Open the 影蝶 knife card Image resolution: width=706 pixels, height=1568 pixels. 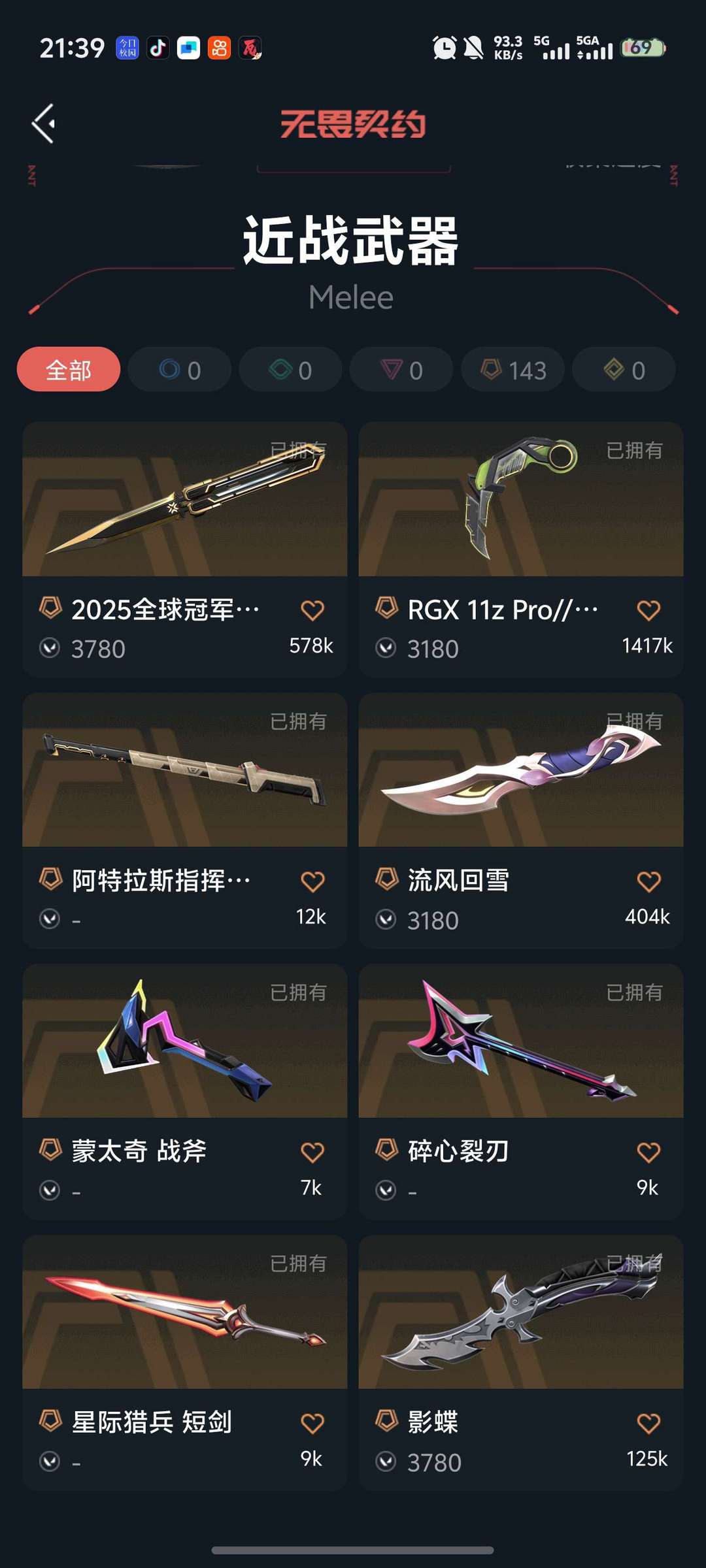tap(521, 1363)
